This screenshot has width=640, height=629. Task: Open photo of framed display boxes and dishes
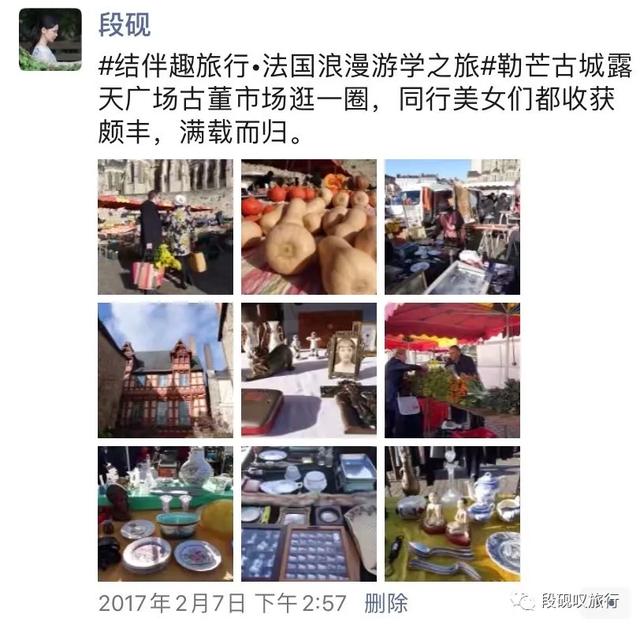click(x=309, y=514)
